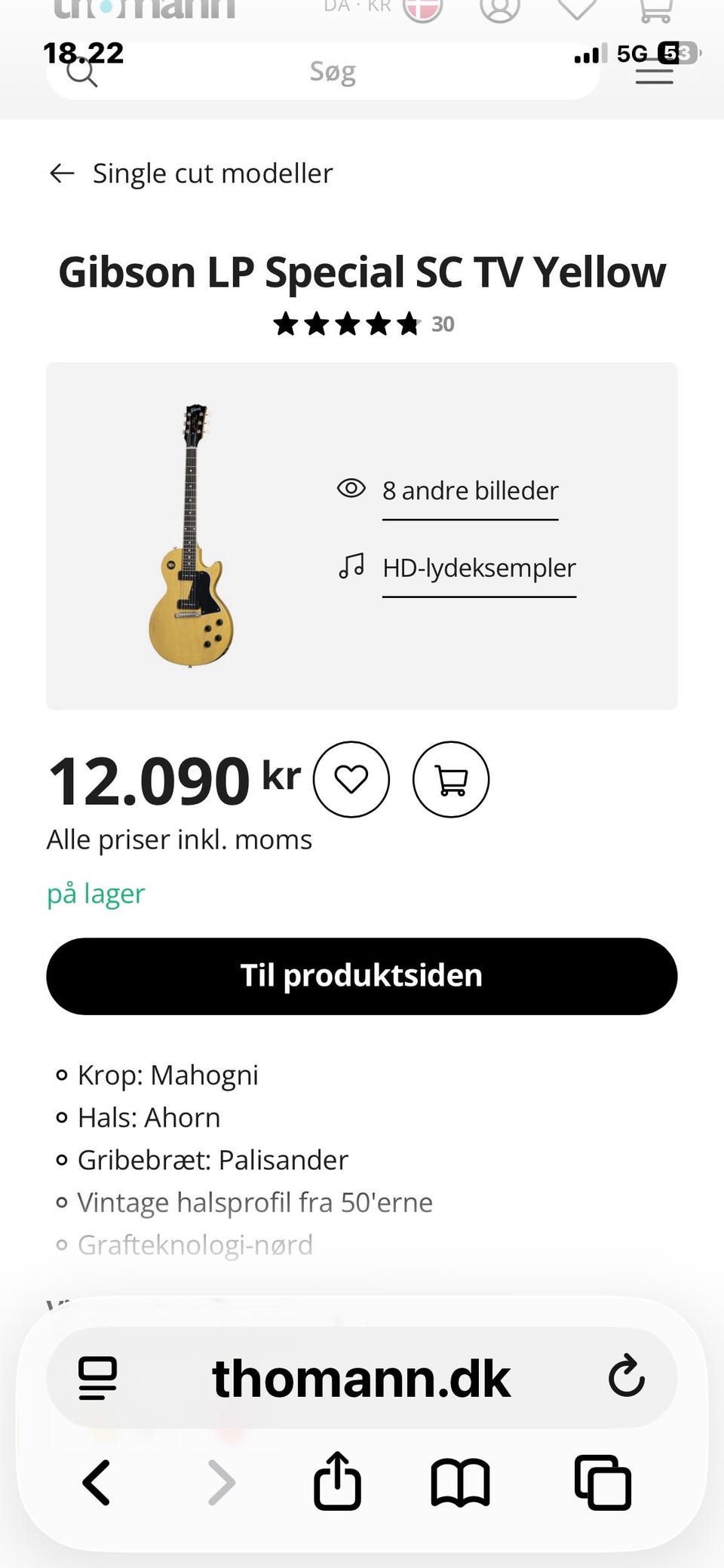View 8 andre billeder
The width and height of the screenshot is (724, 1568).
(469, 491)
